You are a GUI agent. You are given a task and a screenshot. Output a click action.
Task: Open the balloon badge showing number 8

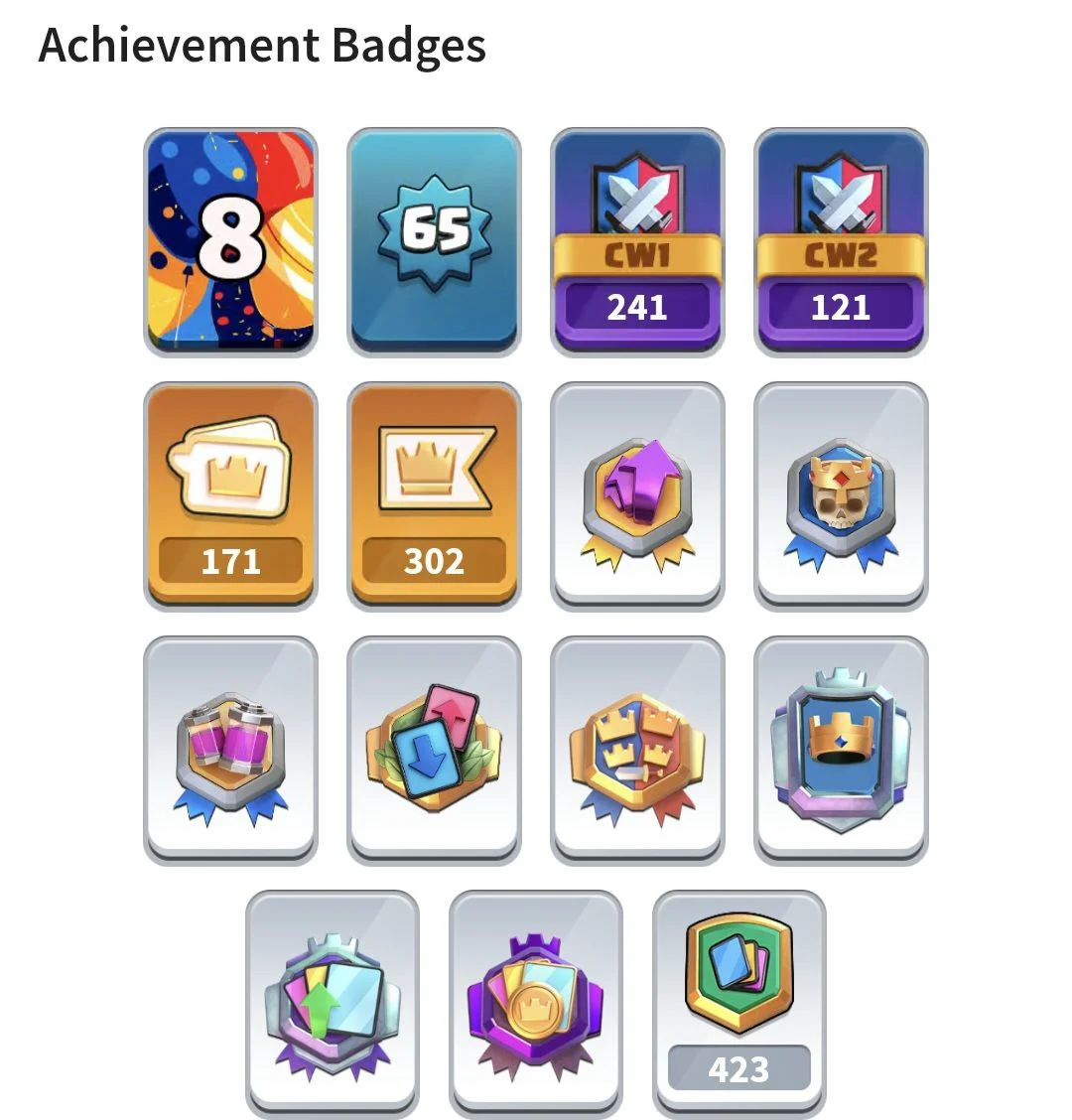pyautogui.click(x=230, y=241)
